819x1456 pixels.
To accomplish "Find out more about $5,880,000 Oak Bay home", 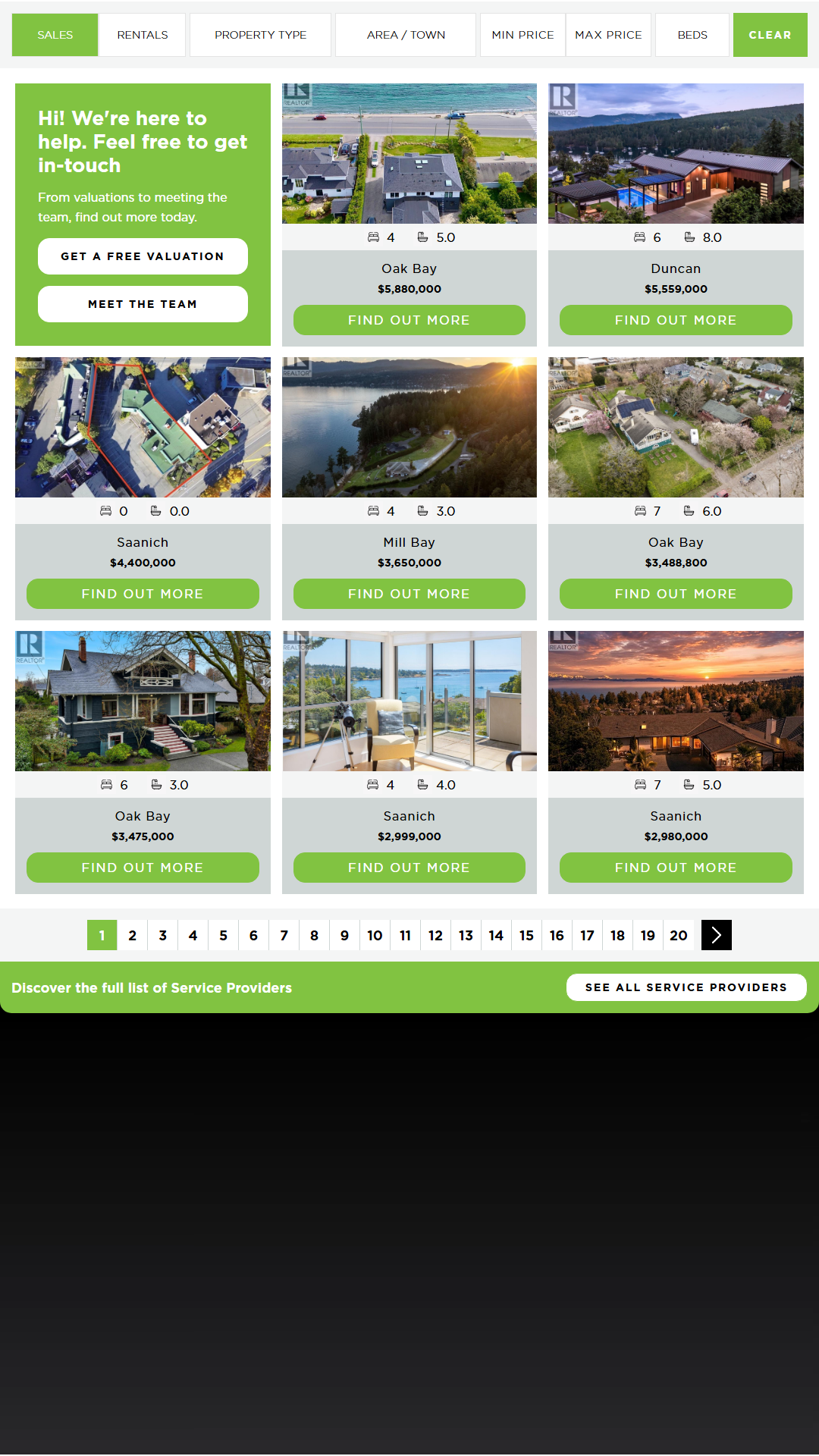I will pos(409,320).
